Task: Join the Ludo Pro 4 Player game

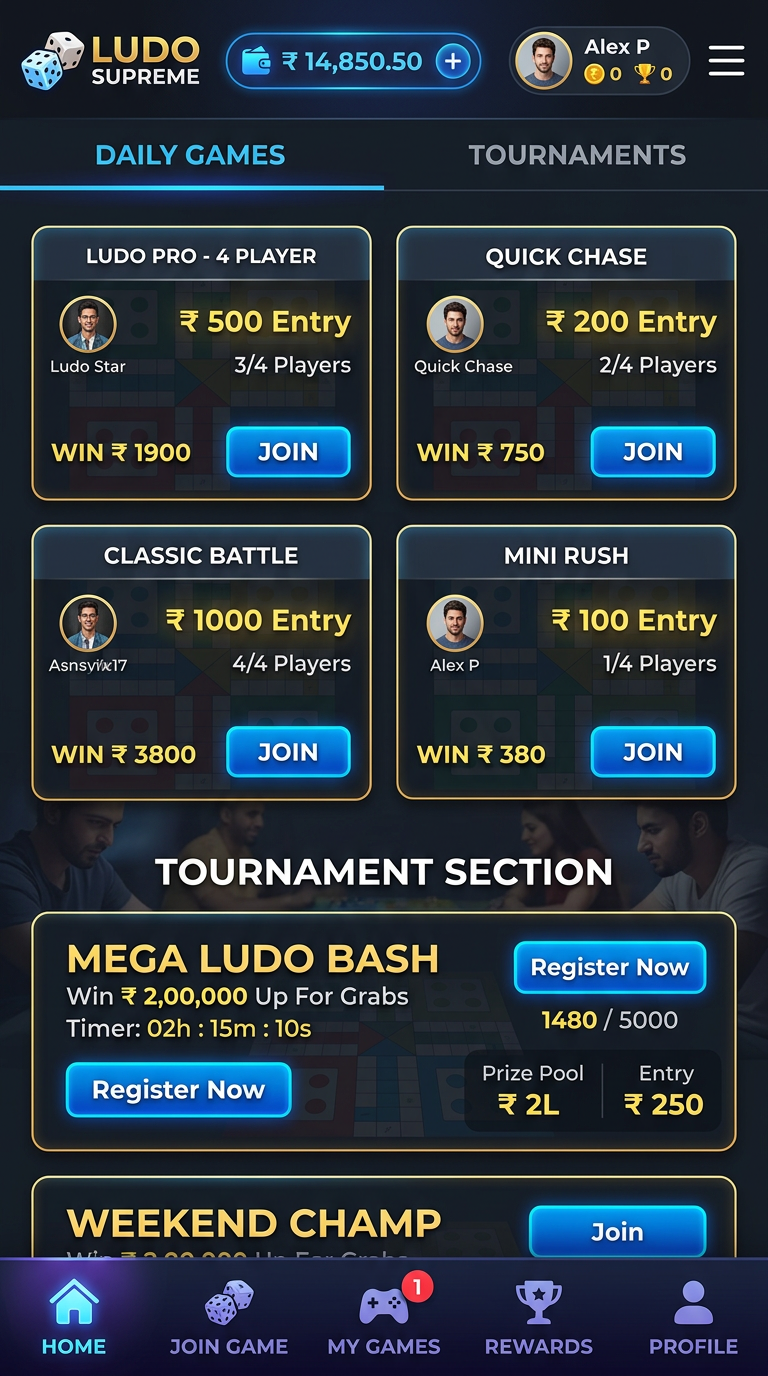Action: 288,452
